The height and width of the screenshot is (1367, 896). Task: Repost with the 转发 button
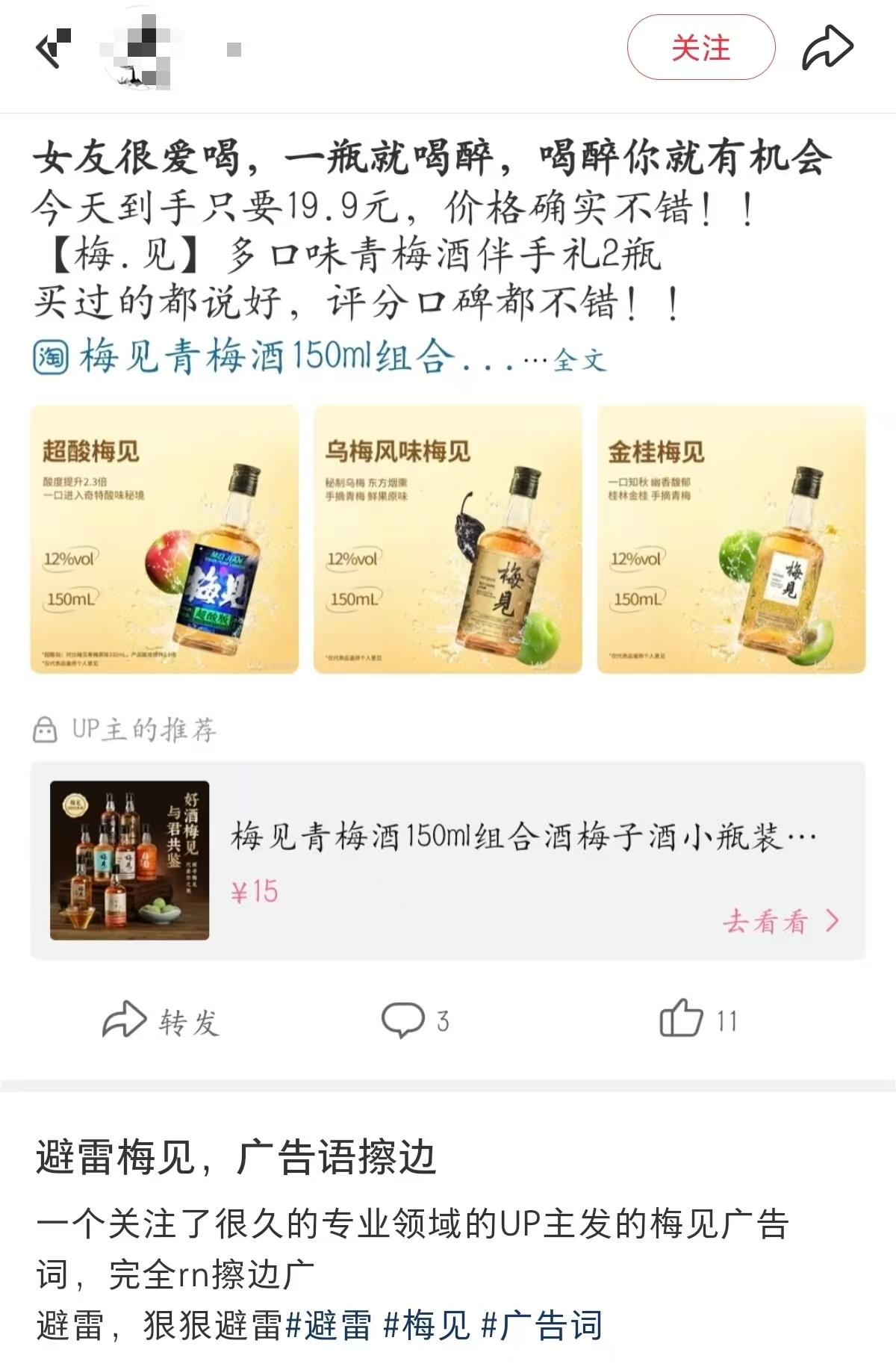[x=161, y=1020]
